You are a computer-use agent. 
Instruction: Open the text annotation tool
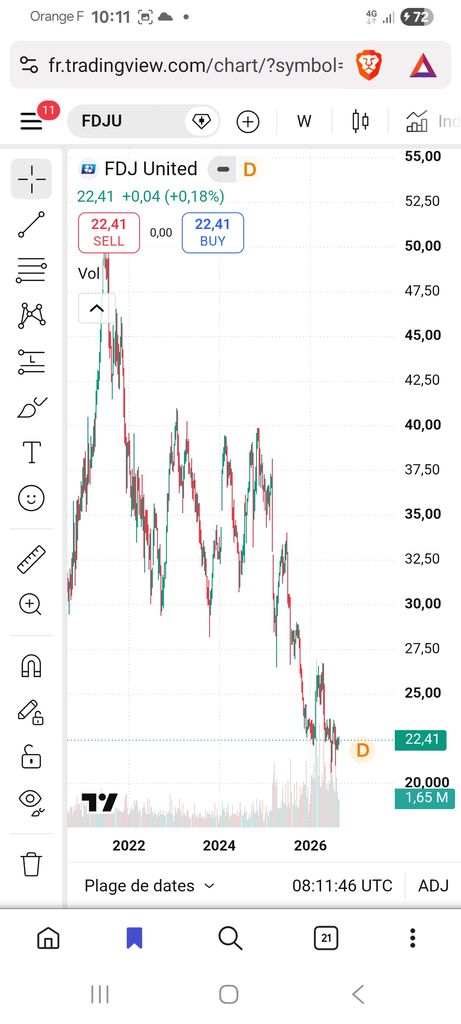[x=31, y=452]
